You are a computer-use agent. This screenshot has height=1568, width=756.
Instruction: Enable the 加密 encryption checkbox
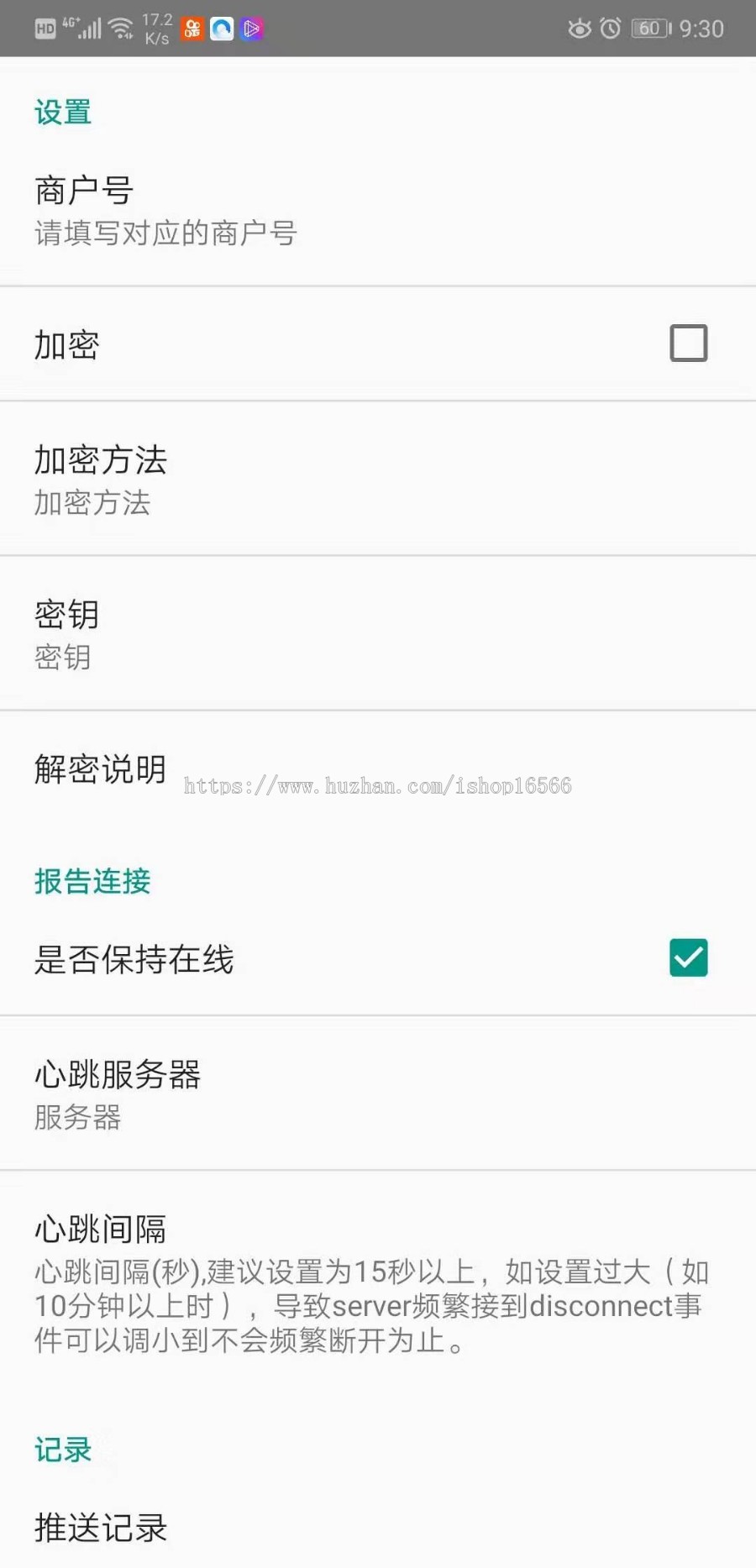point(688,343)
